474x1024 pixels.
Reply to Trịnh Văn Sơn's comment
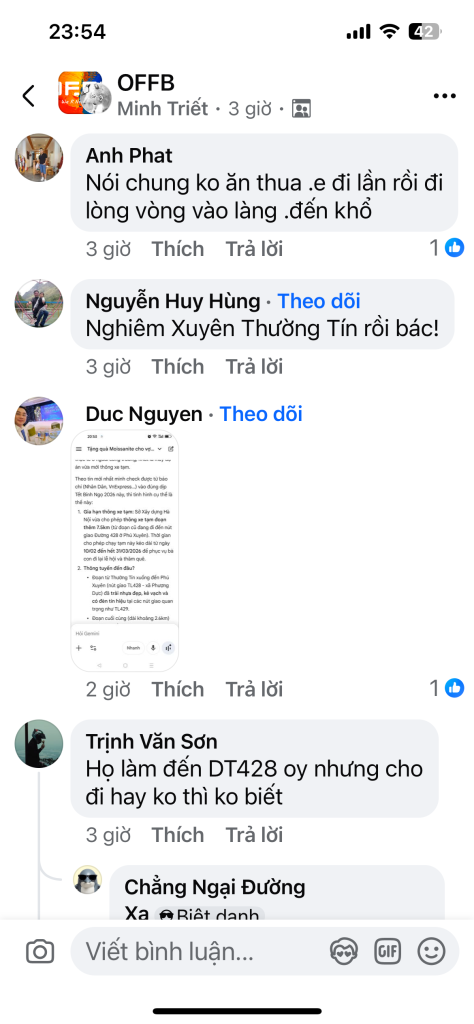click(x=255, y=835)
